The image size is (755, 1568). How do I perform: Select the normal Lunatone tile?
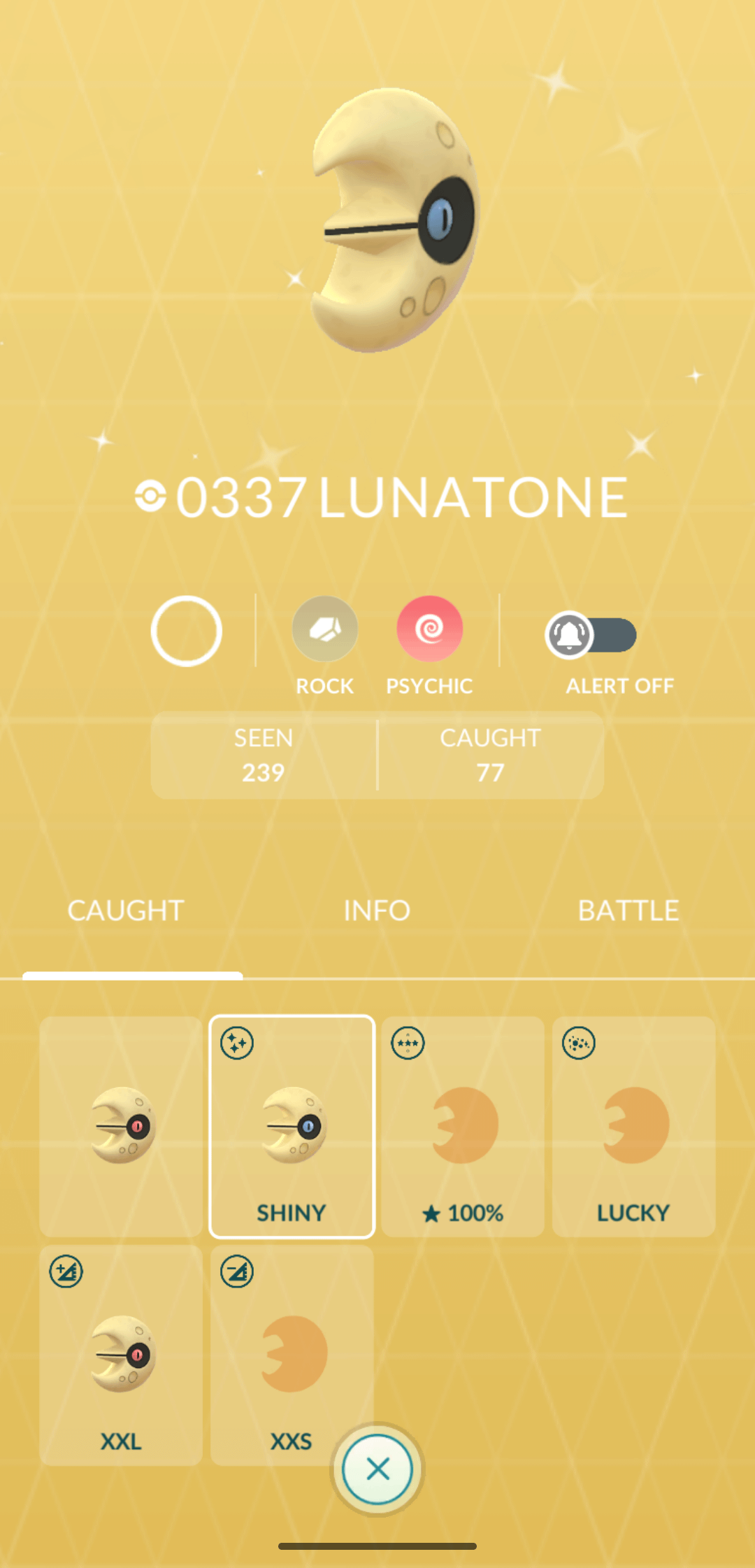tap(121, 1126)
